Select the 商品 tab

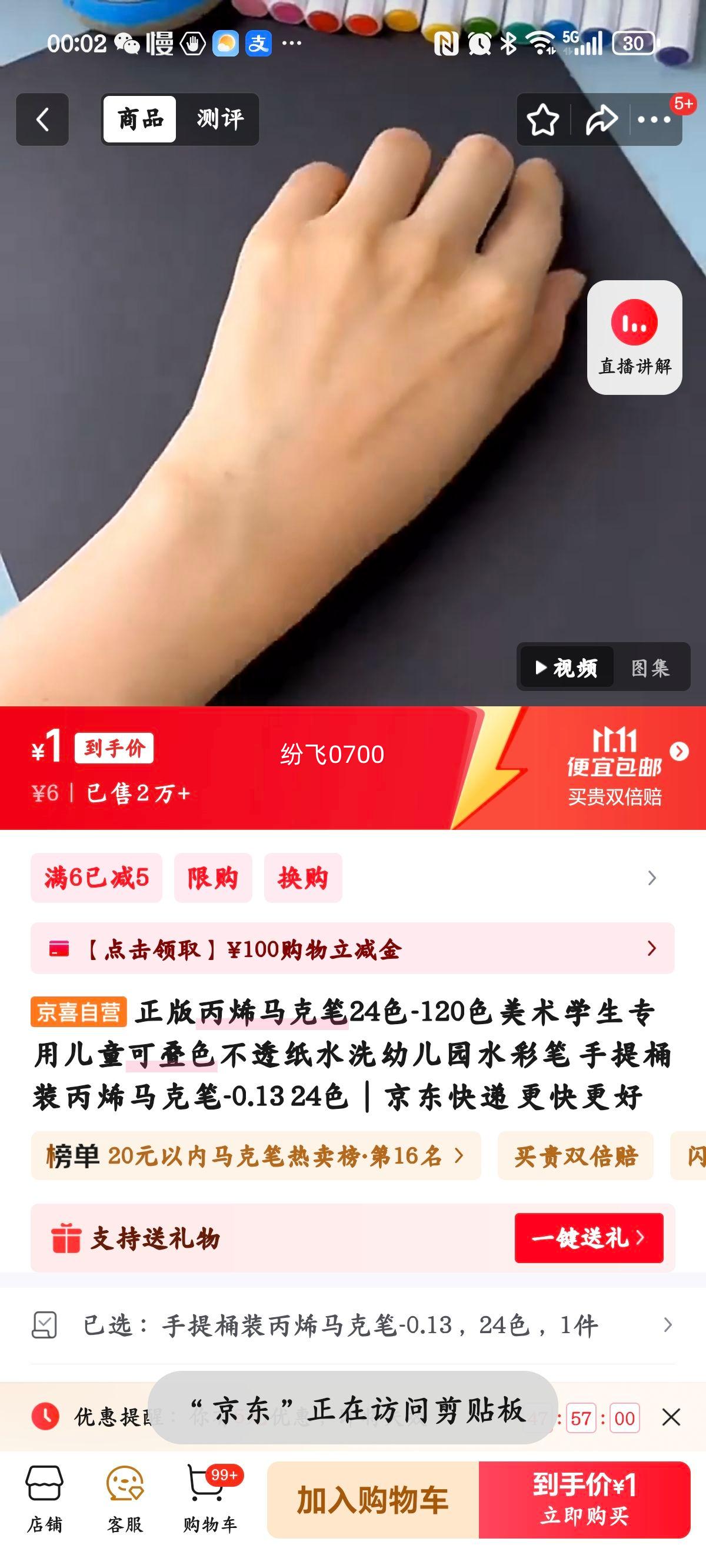(140, 119)
